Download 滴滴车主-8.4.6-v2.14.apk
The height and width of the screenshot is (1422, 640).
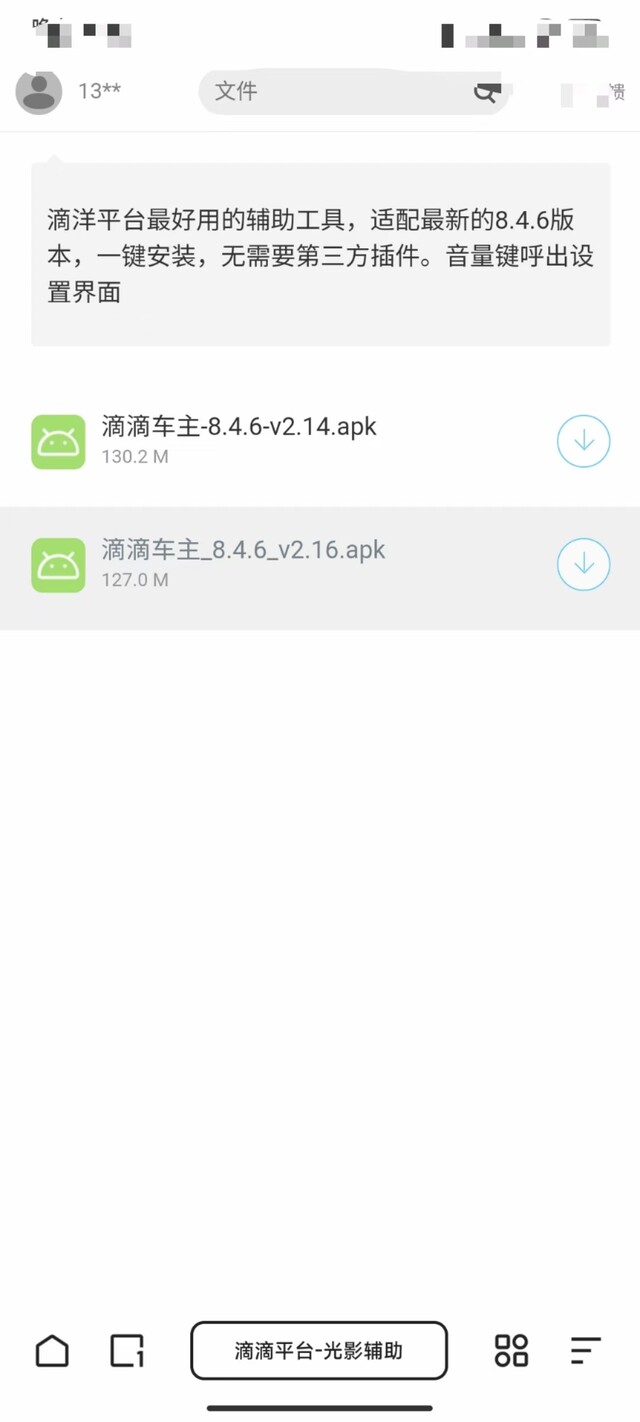coord(583,441)
